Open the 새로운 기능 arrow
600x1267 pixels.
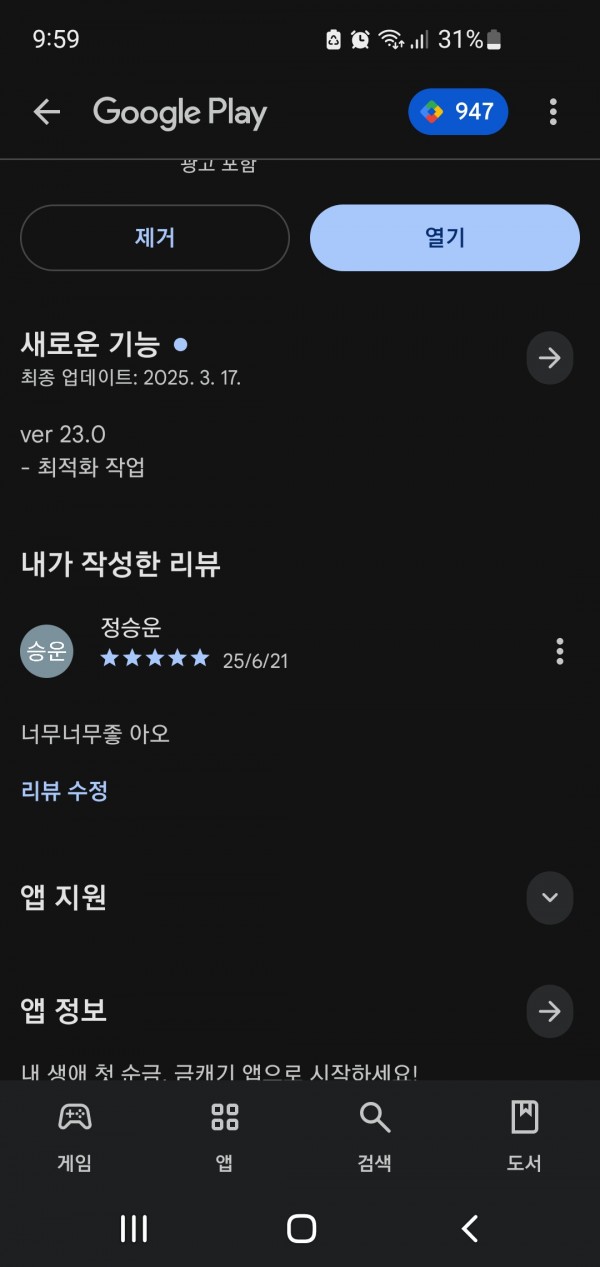pyautogui.click(x=550, y=358)
